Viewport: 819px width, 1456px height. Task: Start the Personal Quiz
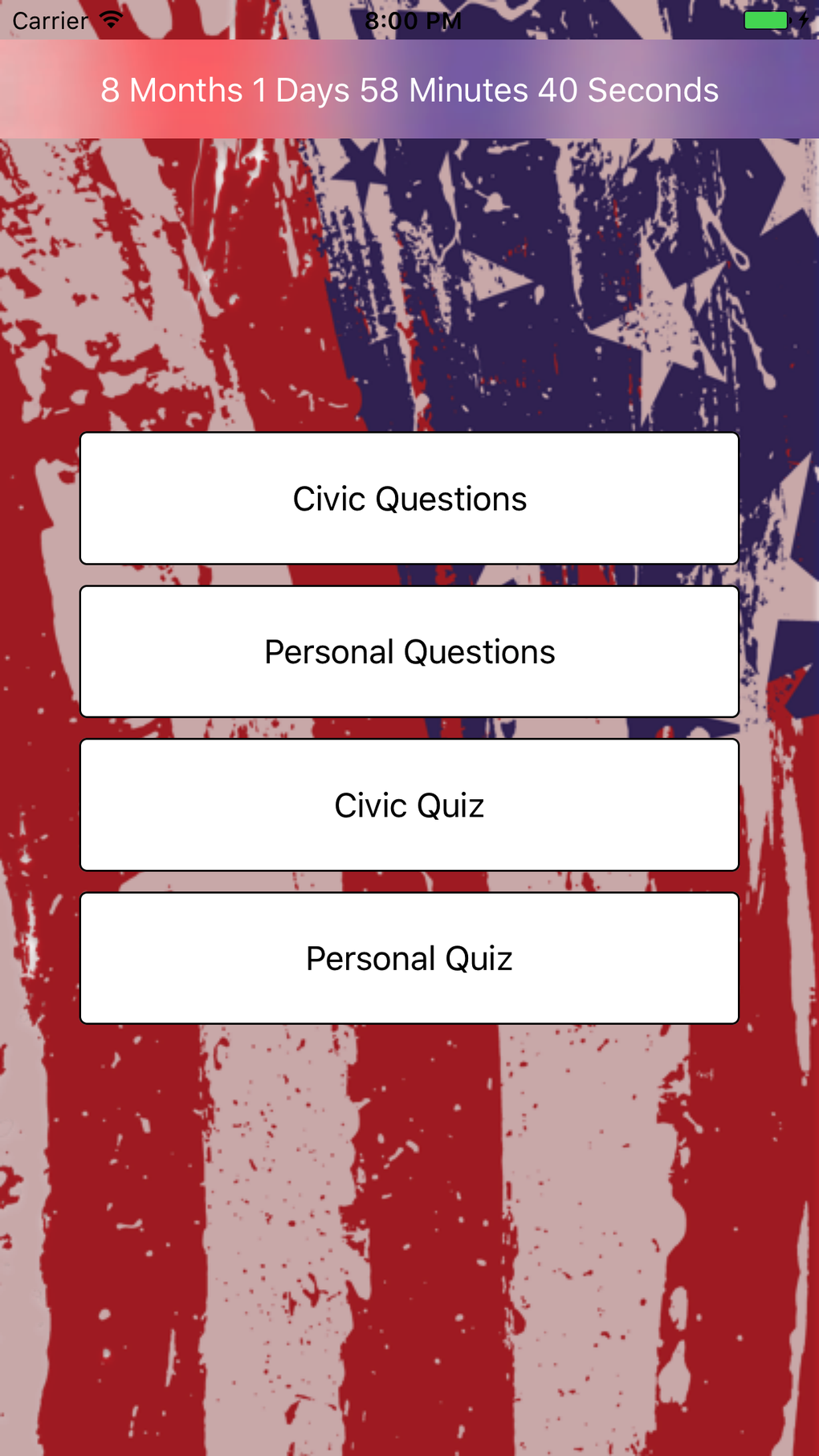[x=409, y=958]
